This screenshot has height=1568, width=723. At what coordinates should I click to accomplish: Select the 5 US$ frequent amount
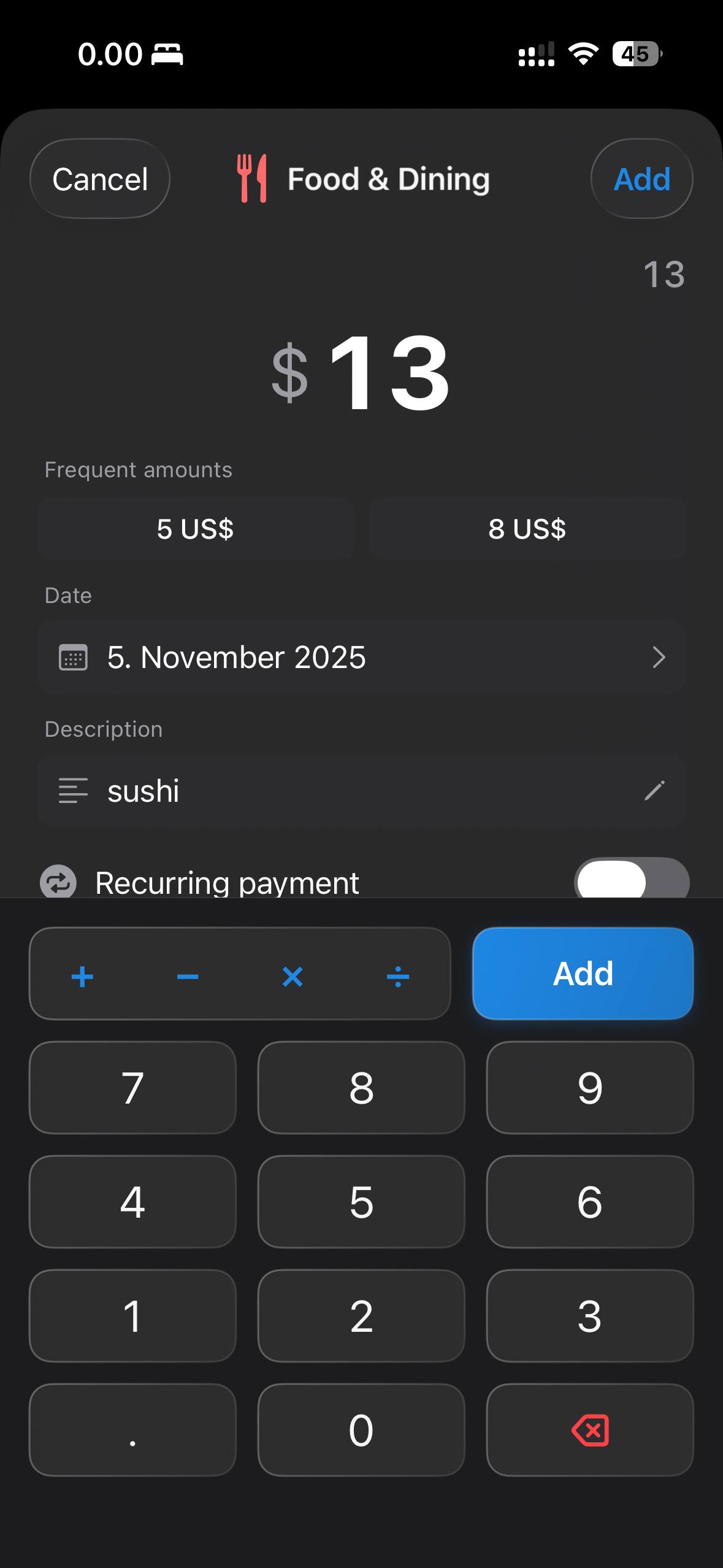pyautogui.click(x=195, y=528)
